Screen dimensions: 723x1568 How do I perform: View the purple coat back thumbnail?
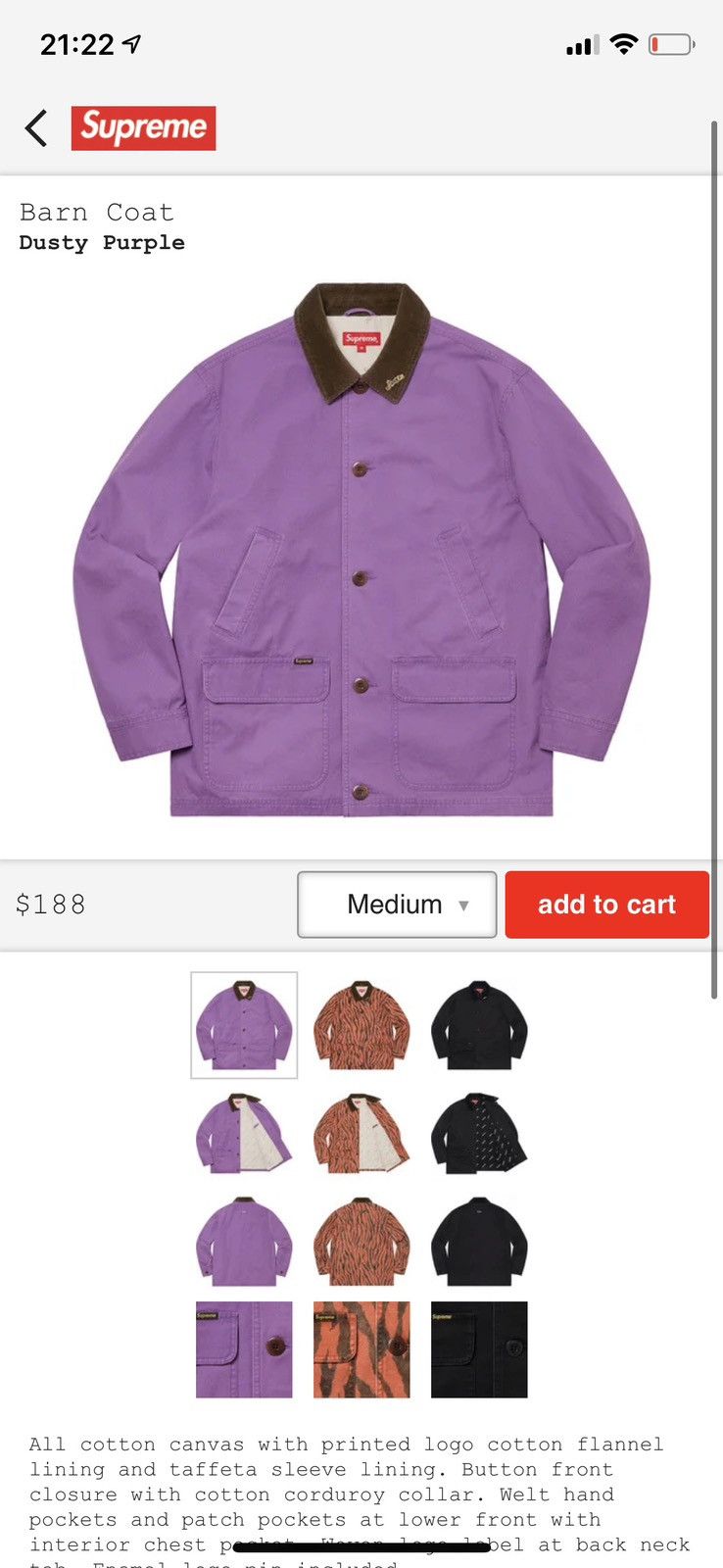click(244, 1242)
